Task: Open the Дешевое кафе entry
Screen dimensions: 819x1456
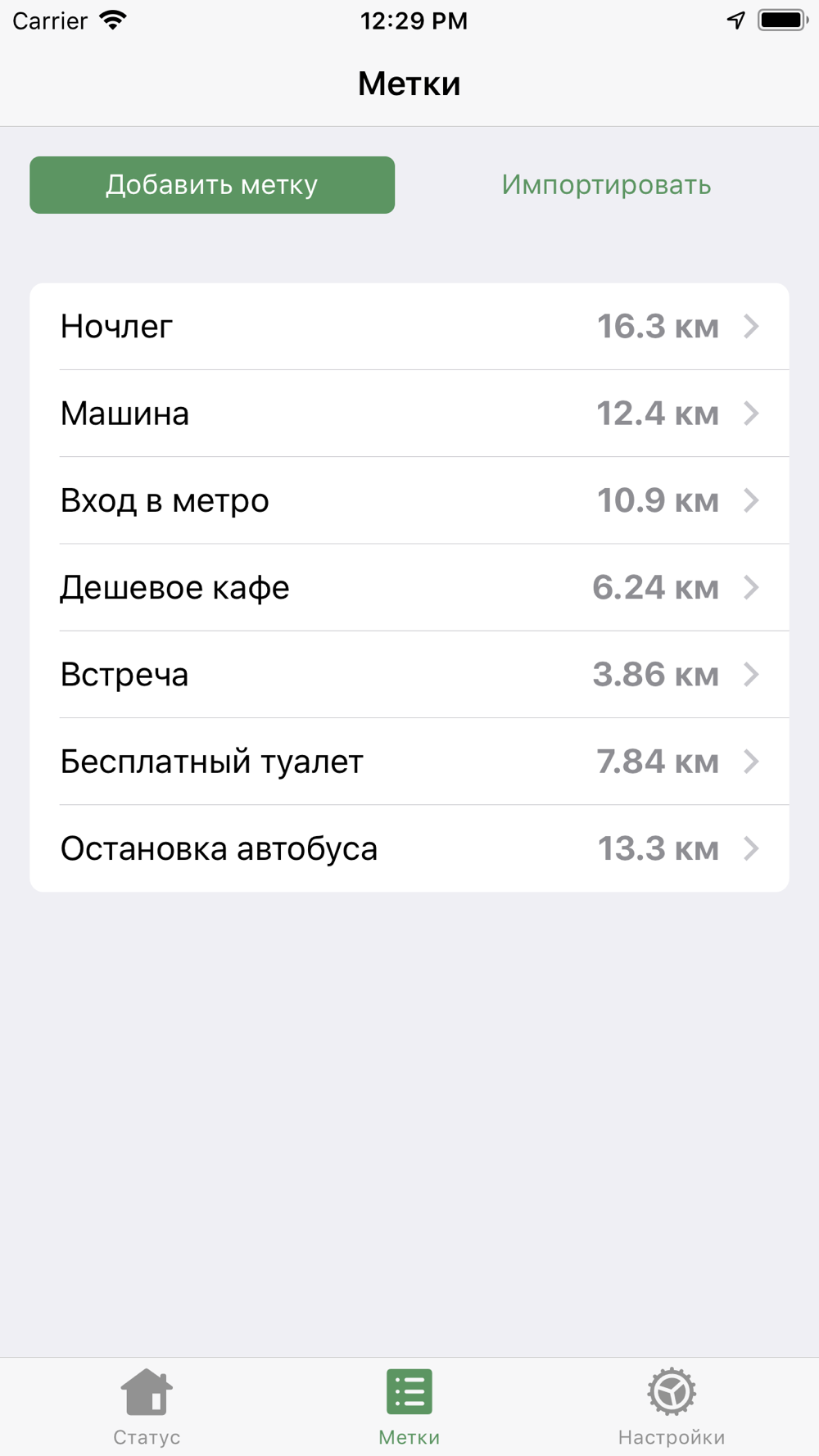Action: [409, 587]
